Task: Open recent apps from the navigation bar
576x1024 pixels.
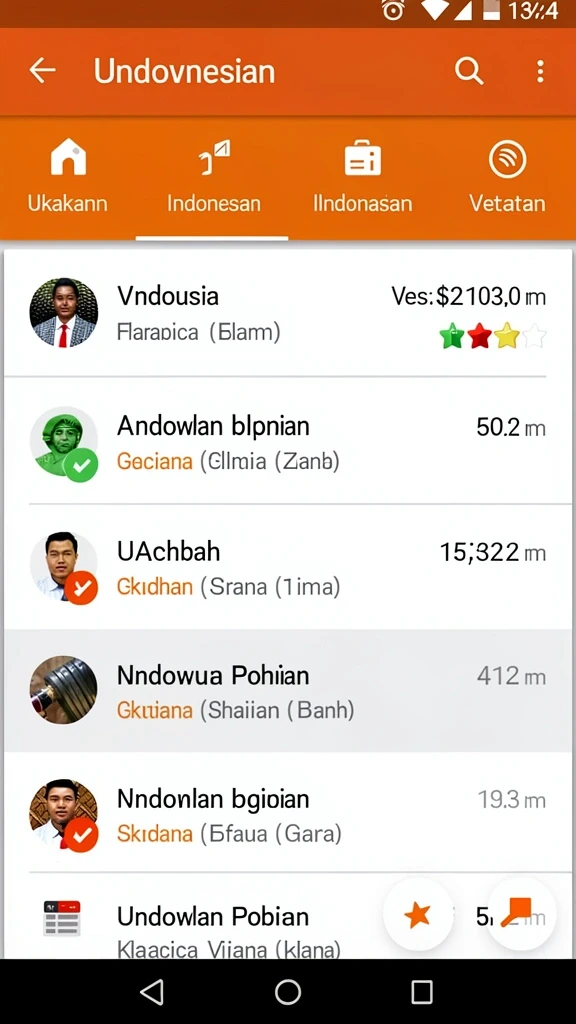Action: pos(422,992)
